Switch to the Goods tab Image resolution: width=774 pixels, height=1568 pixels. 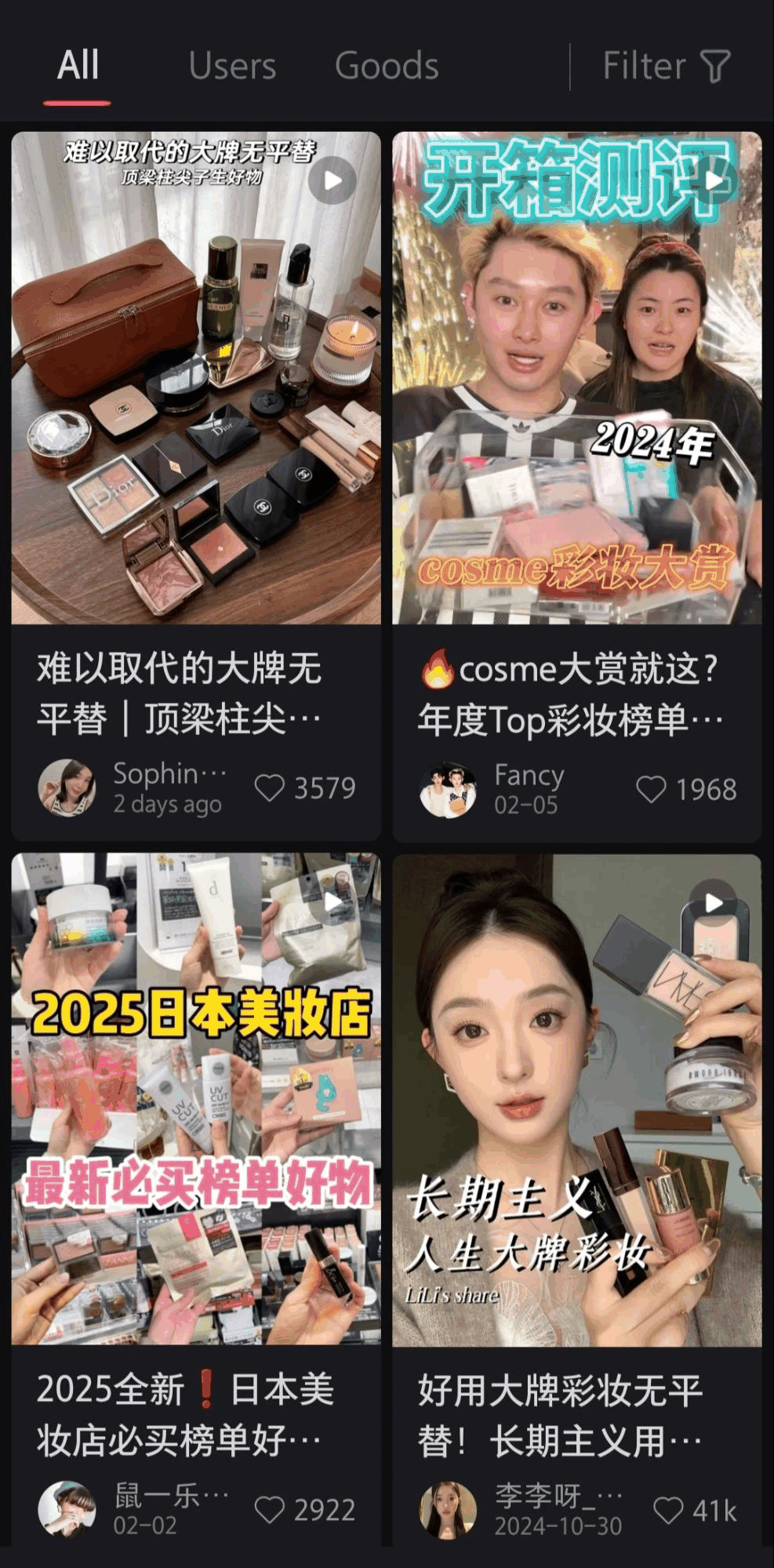[387, 66]
